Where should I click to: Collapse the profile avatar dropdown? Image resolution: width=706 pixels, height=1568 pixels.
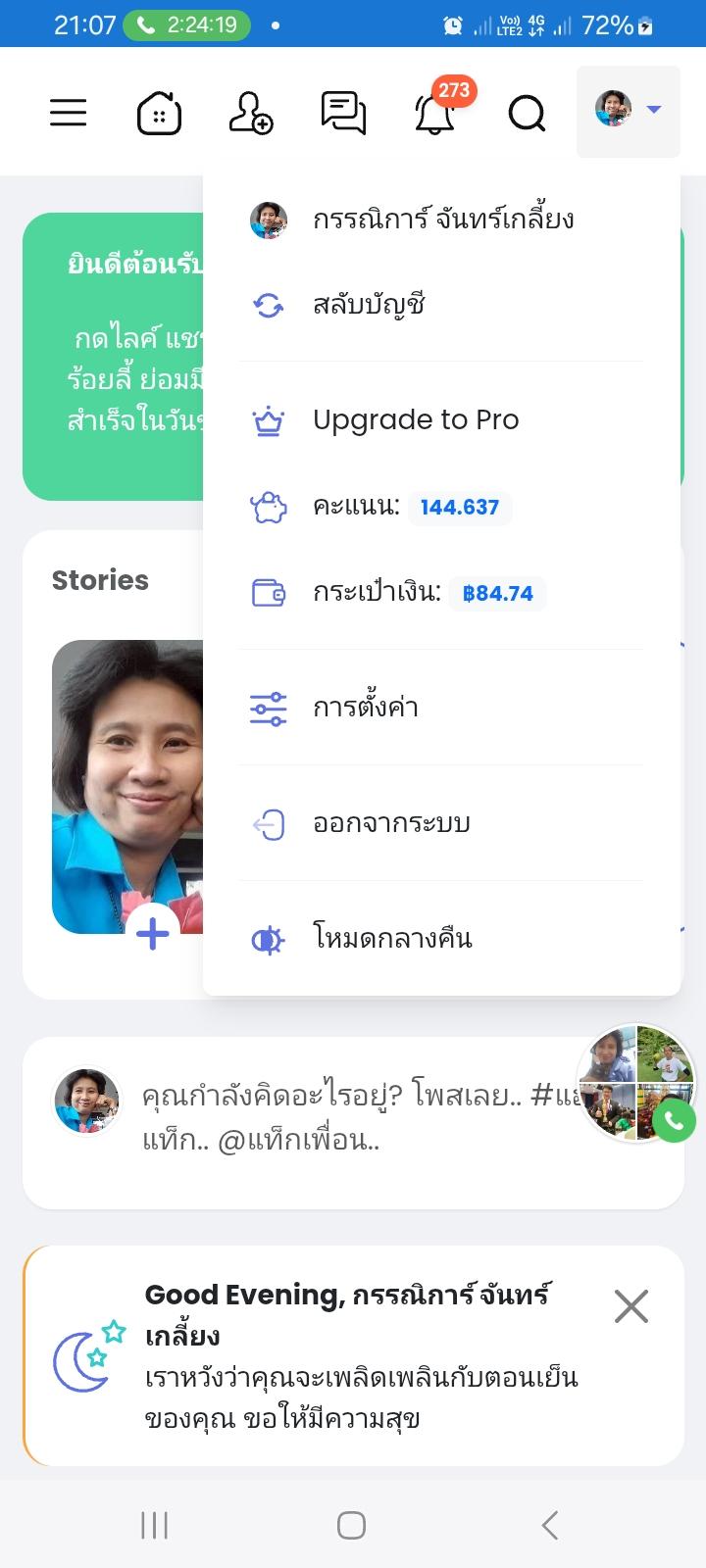(629, 111)
